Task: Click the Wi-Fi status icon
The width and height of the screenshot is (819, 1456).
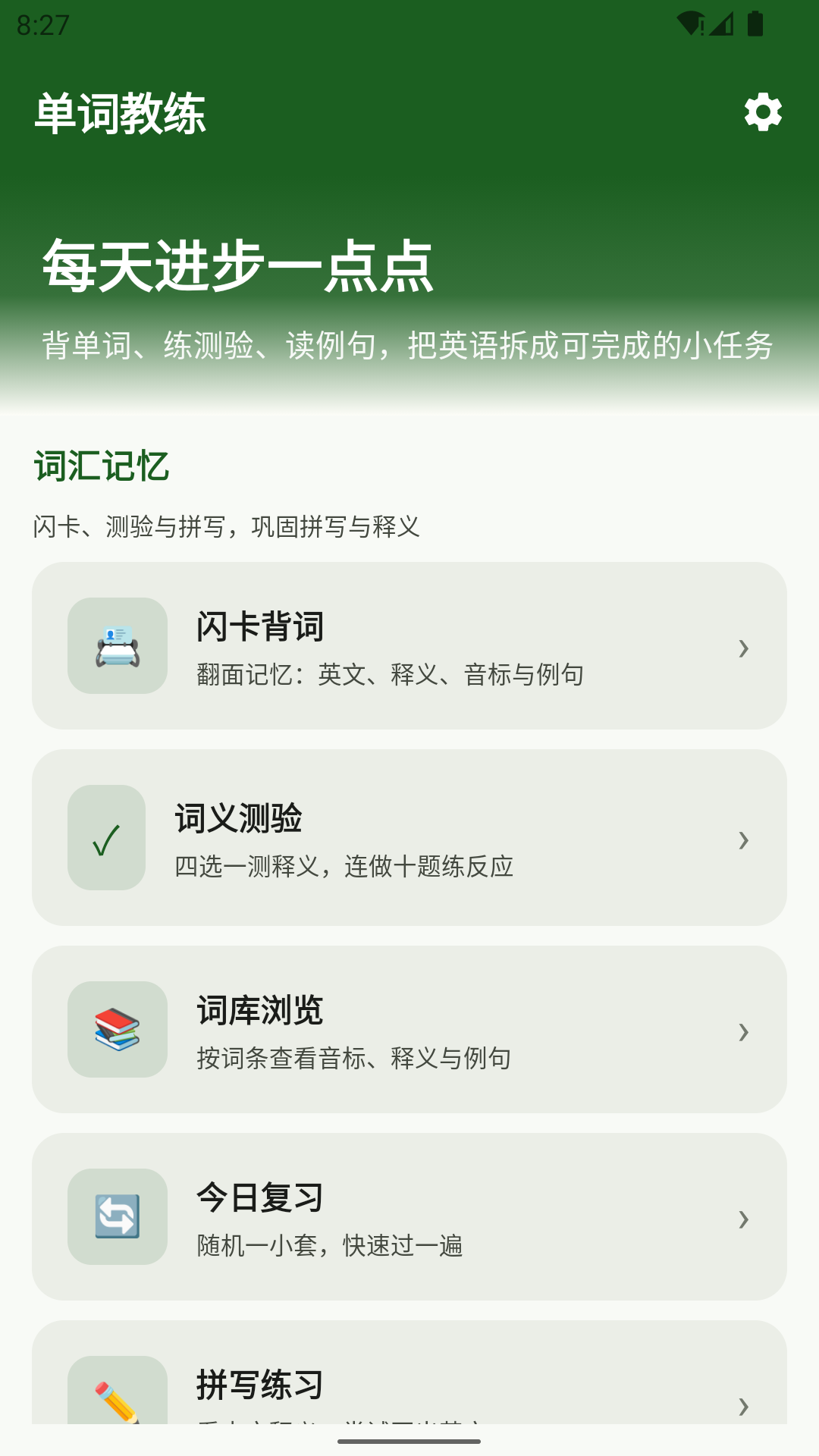Action: click(689, 24)
